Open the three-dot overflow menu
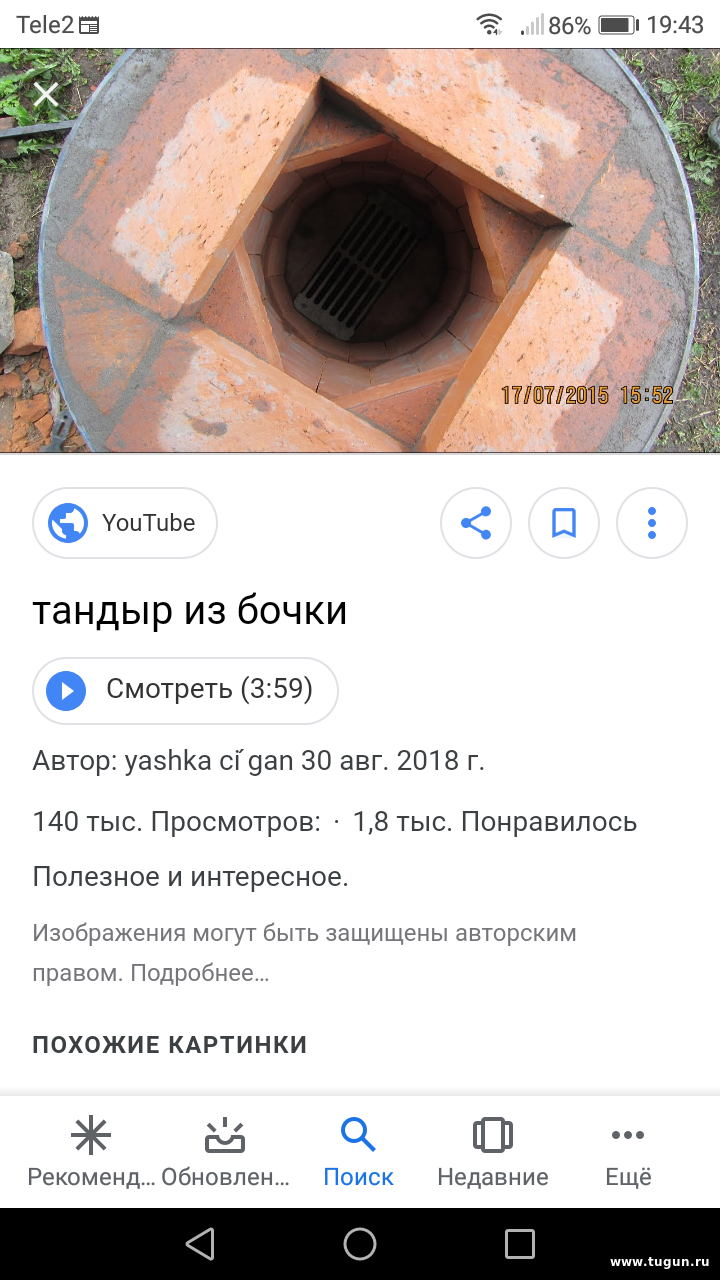The height and width of the screenshot is (1280, 720). coord(652,523)
